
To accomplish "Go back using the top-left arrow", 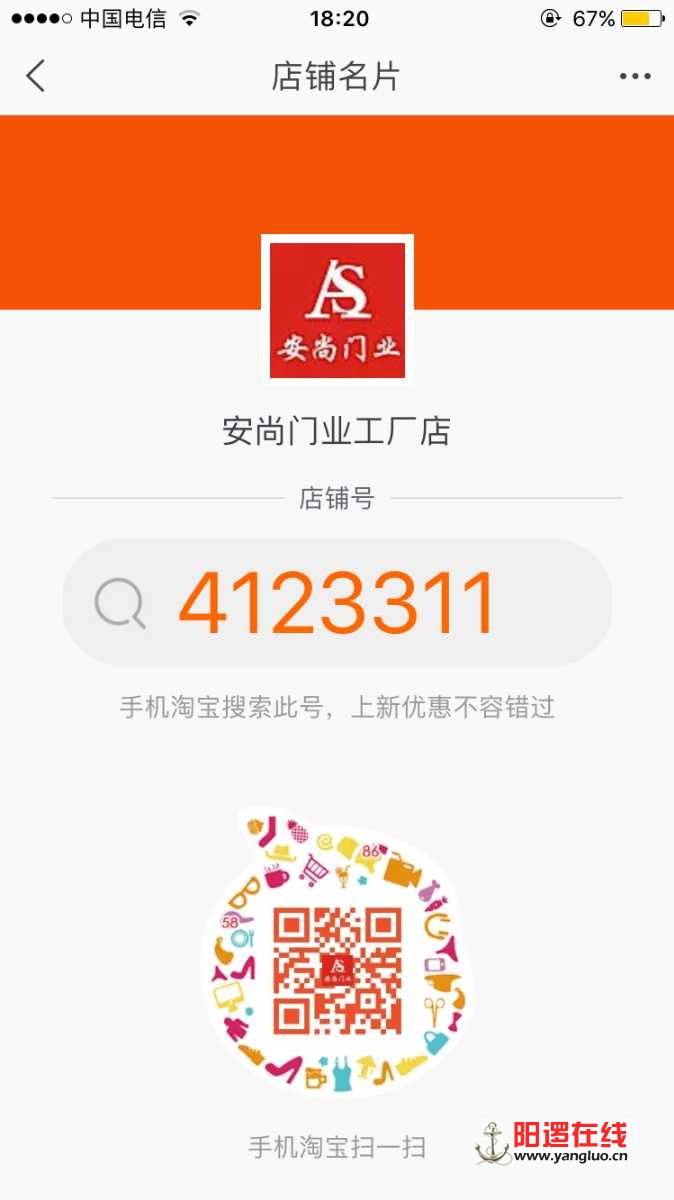I will 36,76.
